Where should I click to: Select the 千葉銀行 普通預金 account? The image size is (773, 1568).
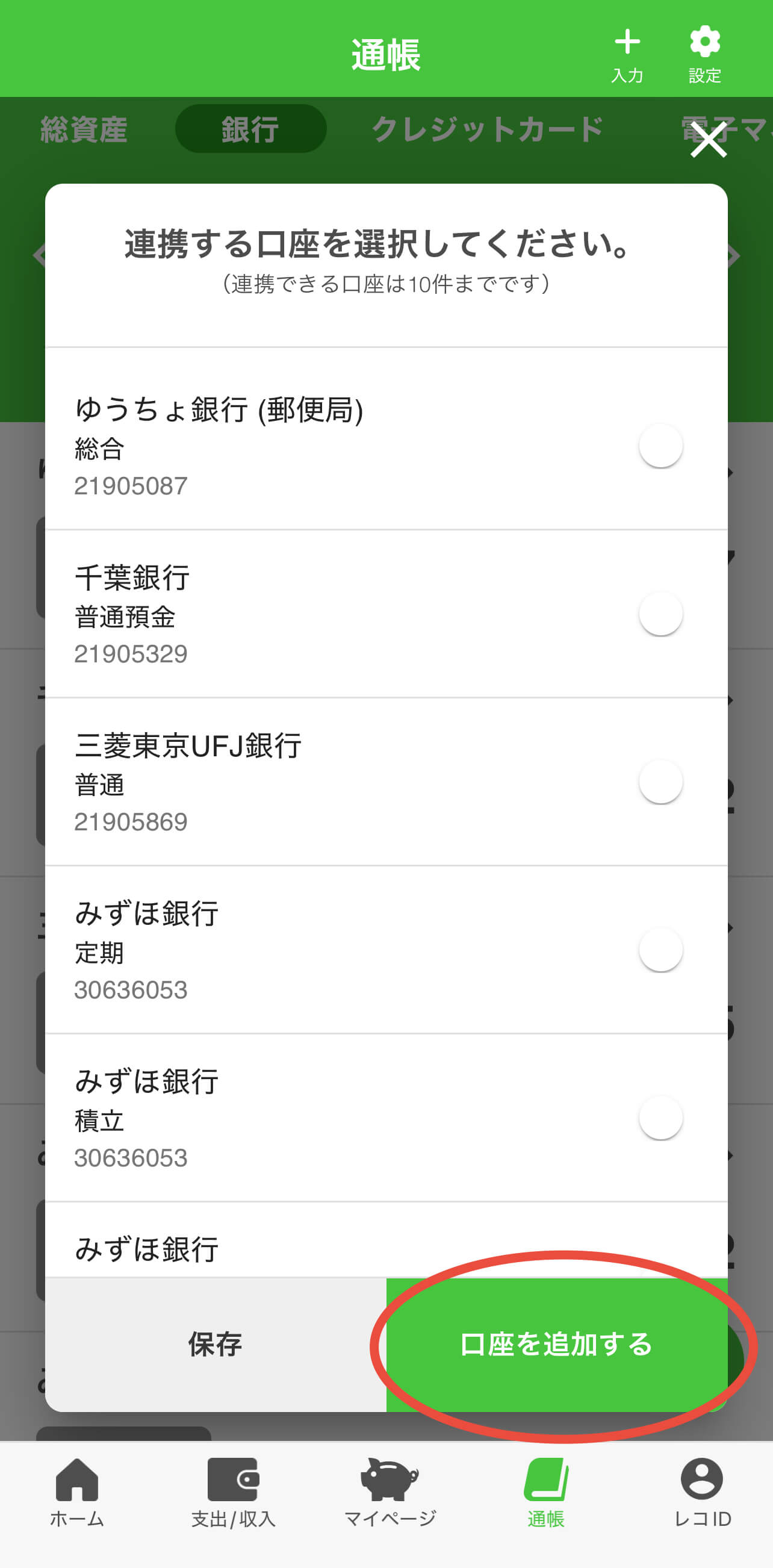660,614
